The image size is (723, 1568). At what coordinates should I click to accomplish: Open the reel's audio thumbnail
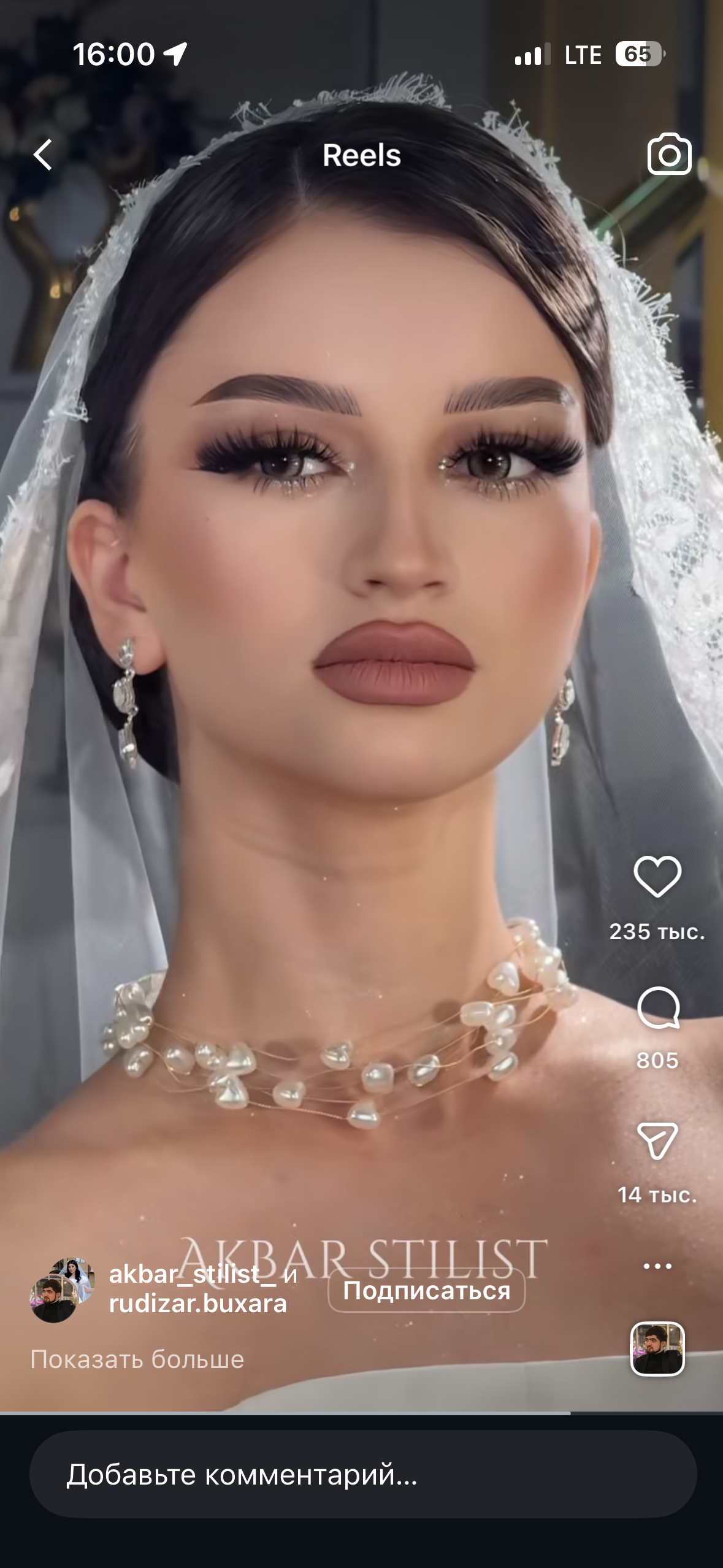tap(657, 1348)
